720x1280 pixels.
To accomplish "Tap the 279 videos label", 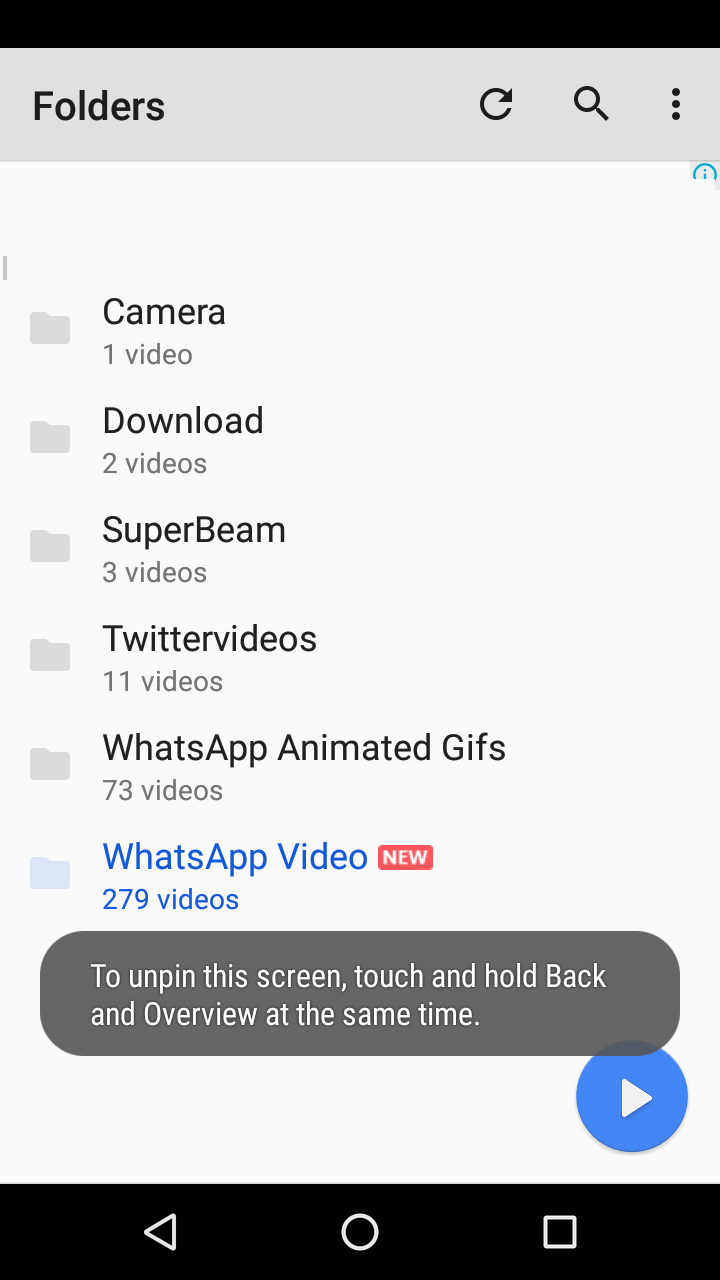I will point(170,898).
